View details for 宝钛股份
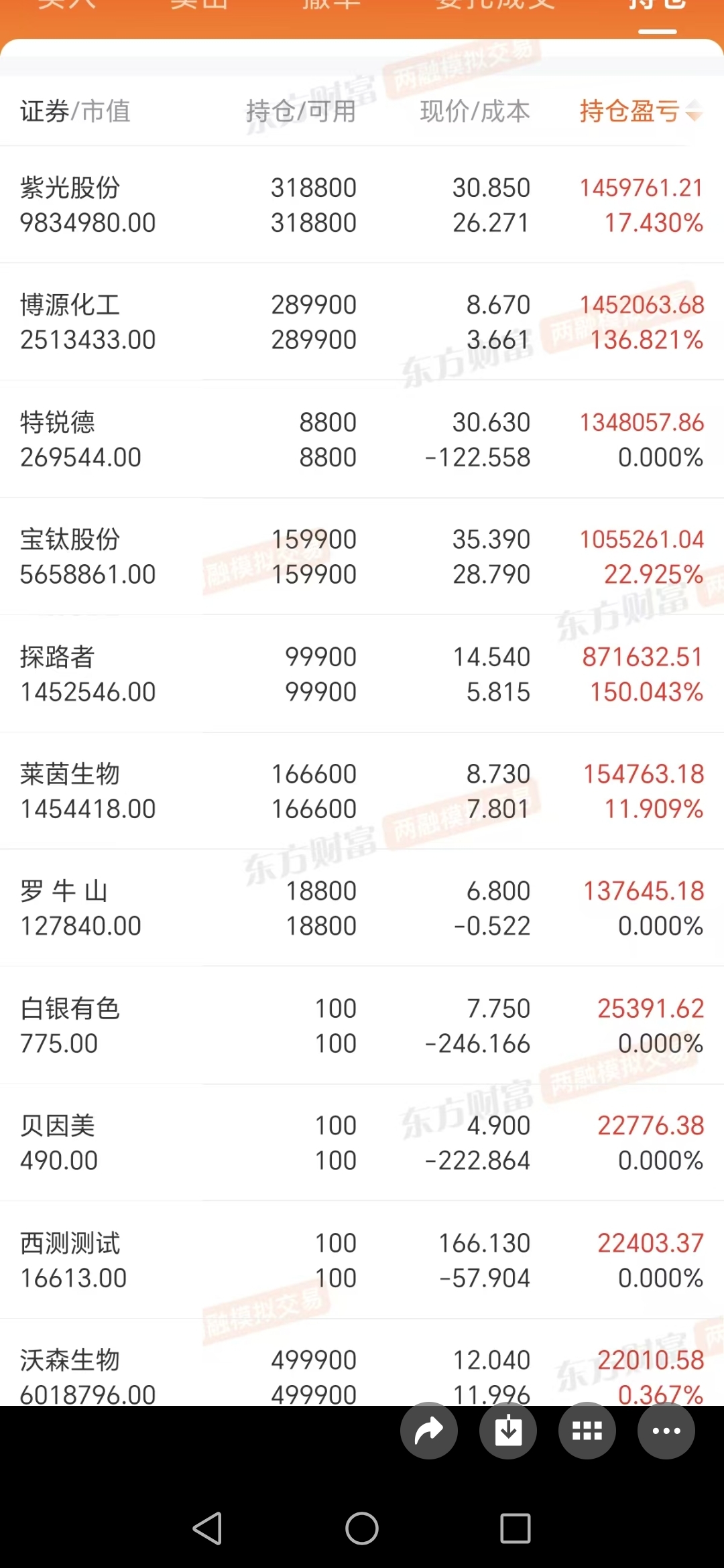The height and width of the screenshot is (1568, 724). 362,556
